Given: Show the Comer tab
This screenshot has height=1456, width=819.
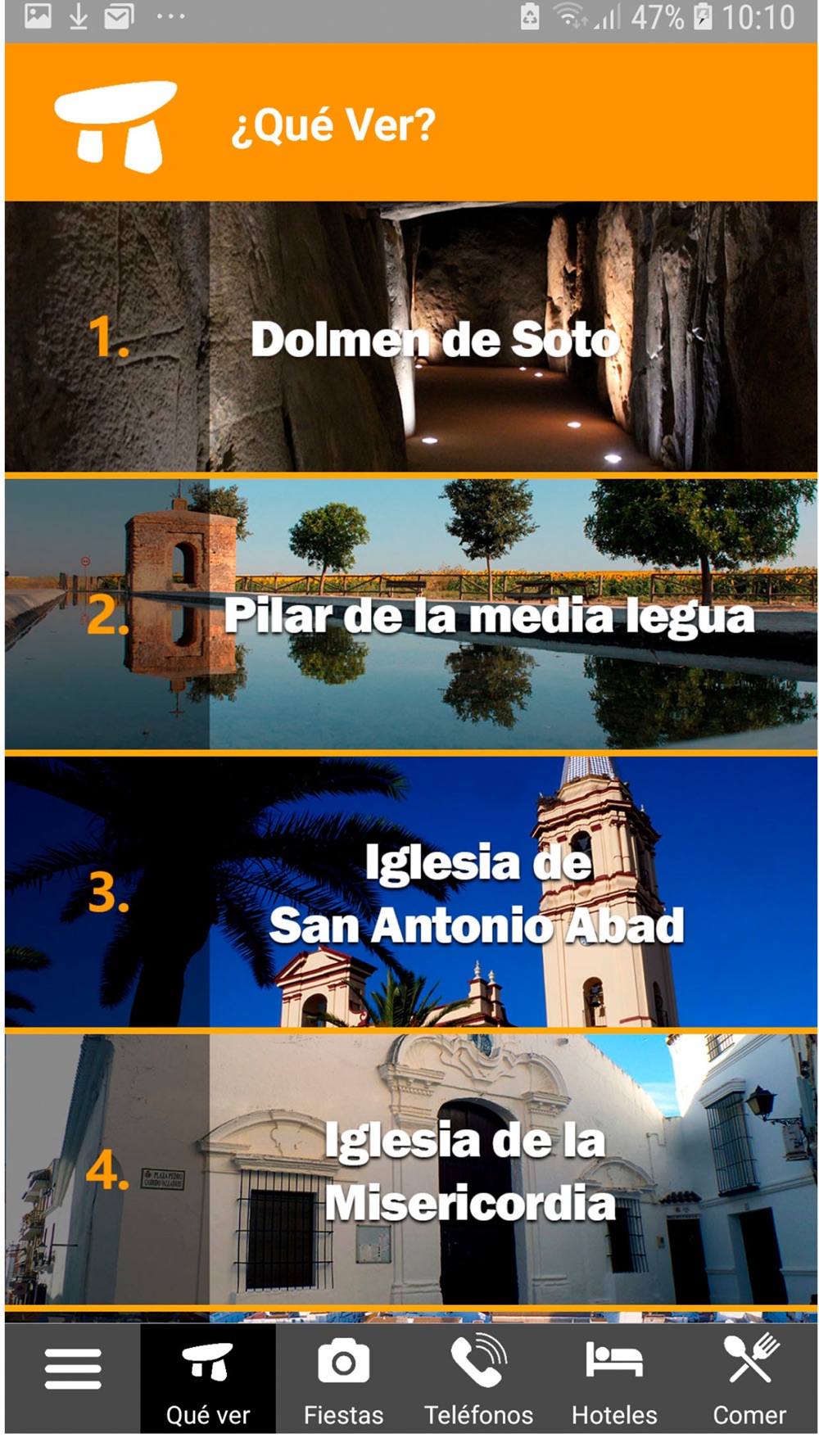Looking at the screenshot, I should (x=749, y=1379).
